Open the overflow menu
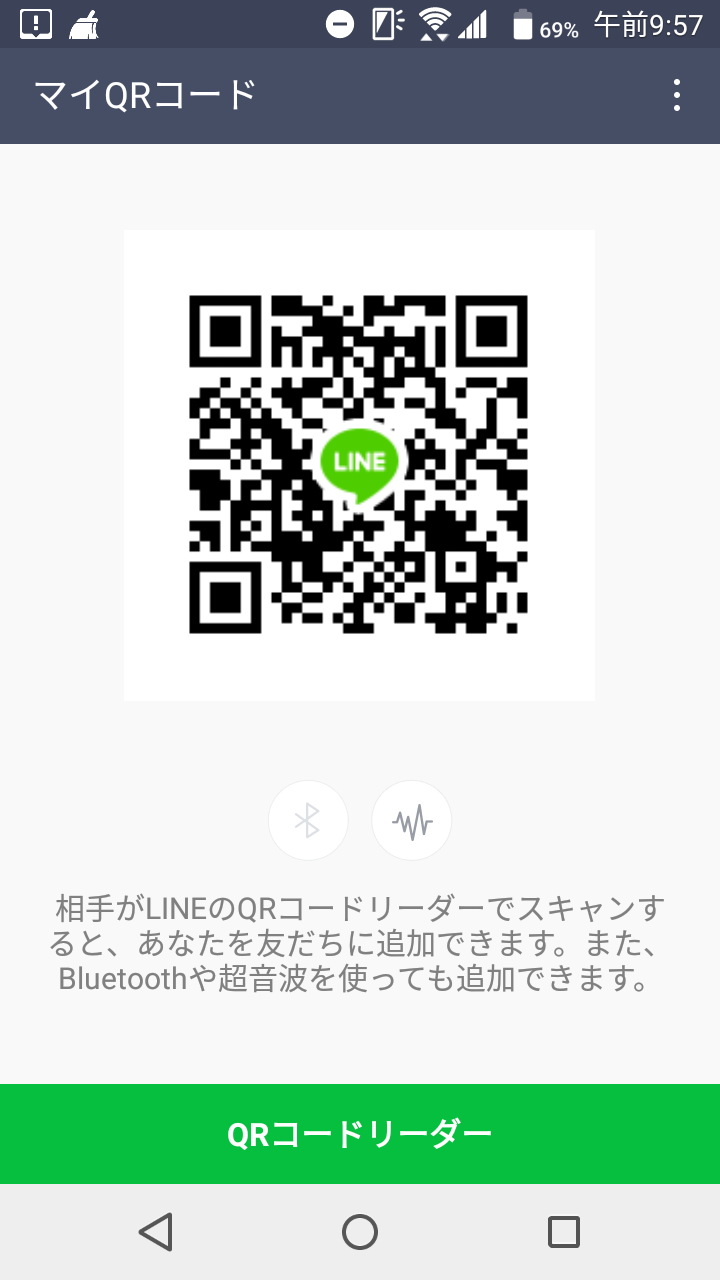This screenshot has width=720, height=1280. [x=677, y=95]
